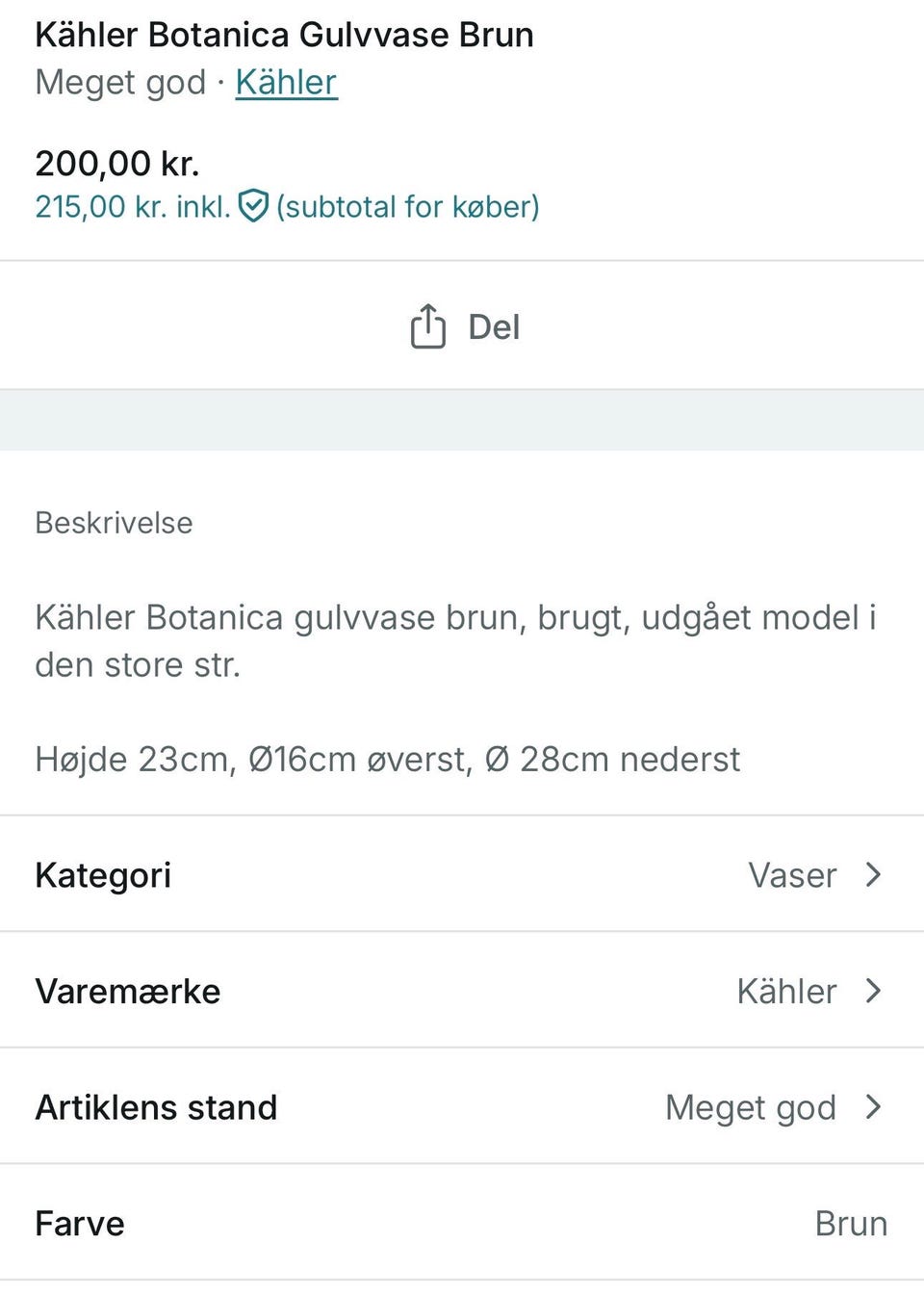Click the Kähler value in Varemærke row

(787, 991)
